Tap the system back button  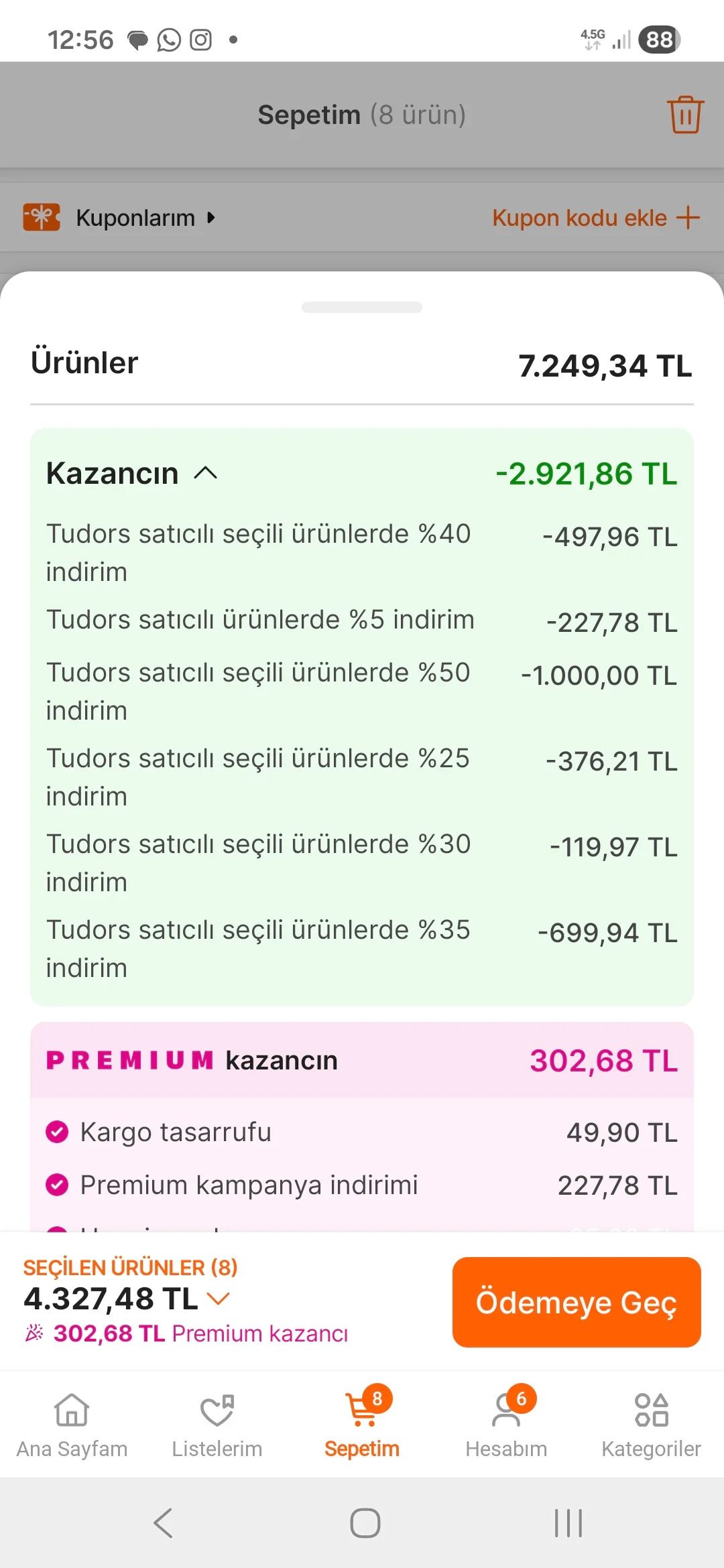point(164,1523)
